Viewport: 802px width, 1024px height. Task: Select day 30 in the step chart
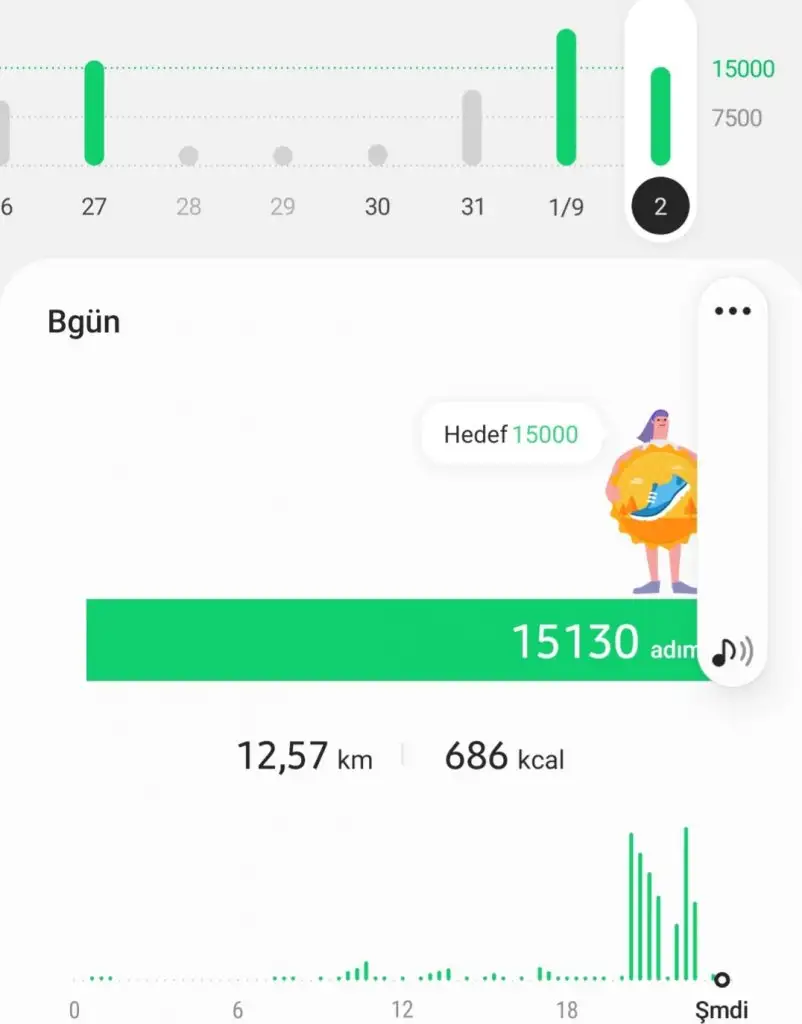[x=377, y=206]
